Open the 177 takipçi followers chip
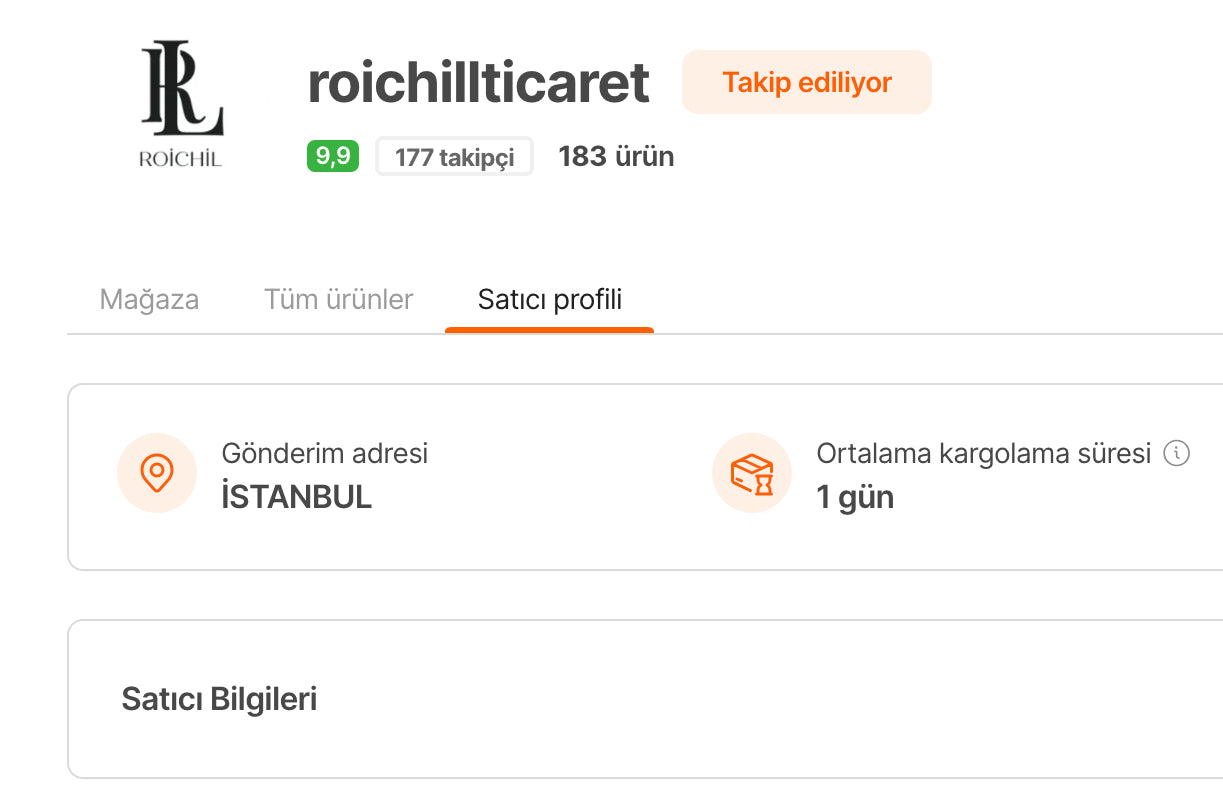The image size is (1223, 792). [x=454, y=157]
